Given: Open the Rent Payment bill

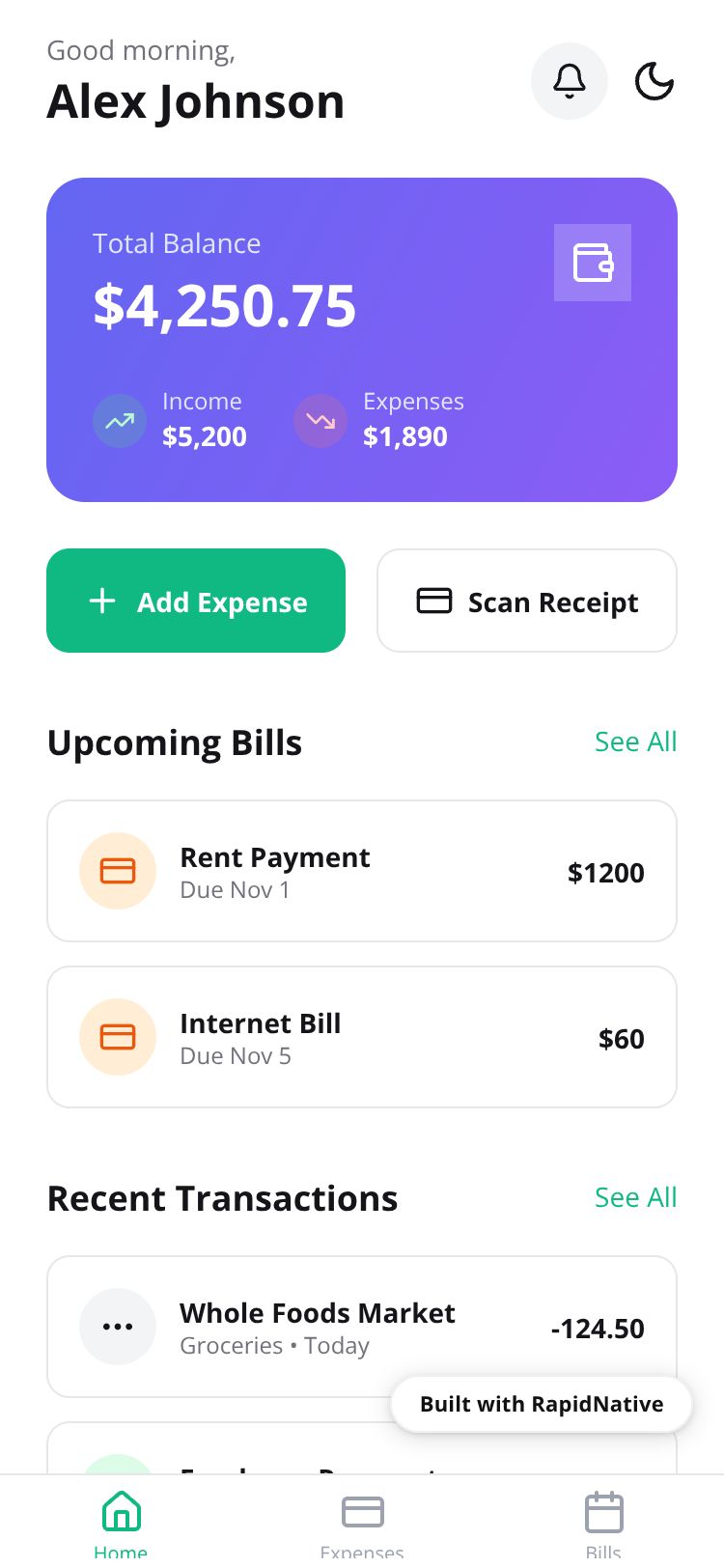Looking at the screenshot, I should click(362, 871).
